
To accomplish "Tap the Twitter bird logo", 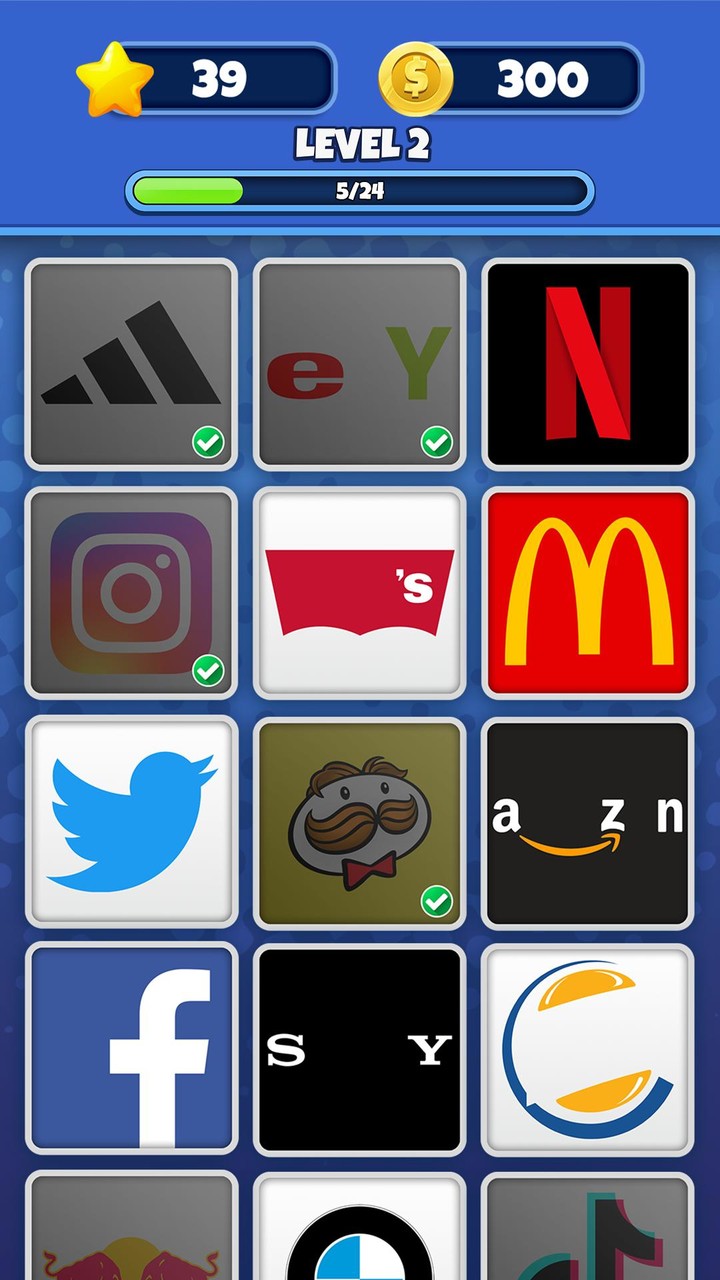I will pyautogui.click(x=132, y=820).
